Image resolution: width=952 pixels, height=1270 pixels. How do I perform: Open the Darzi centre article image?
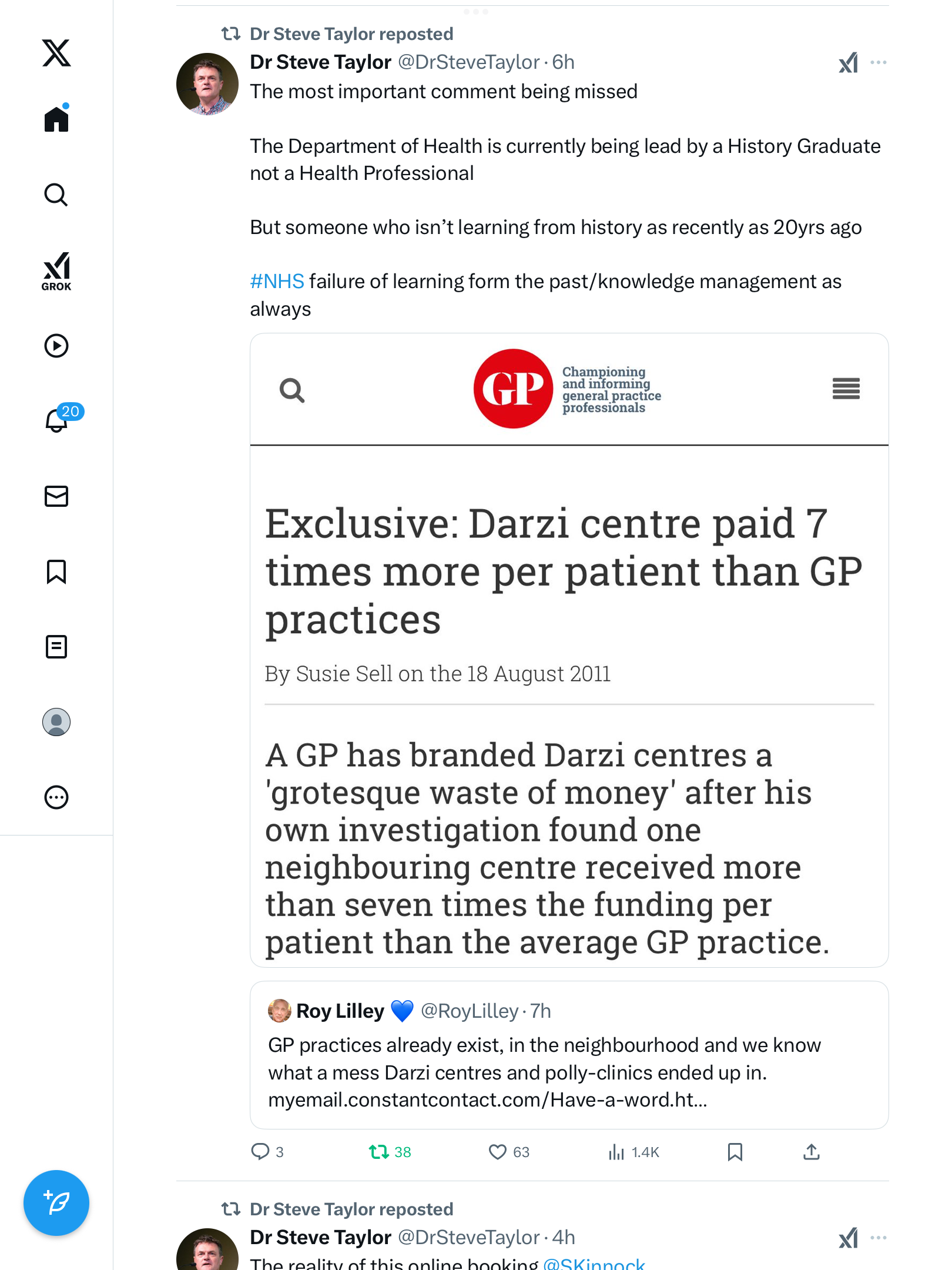pyautogui.click(x=569, y=650)
